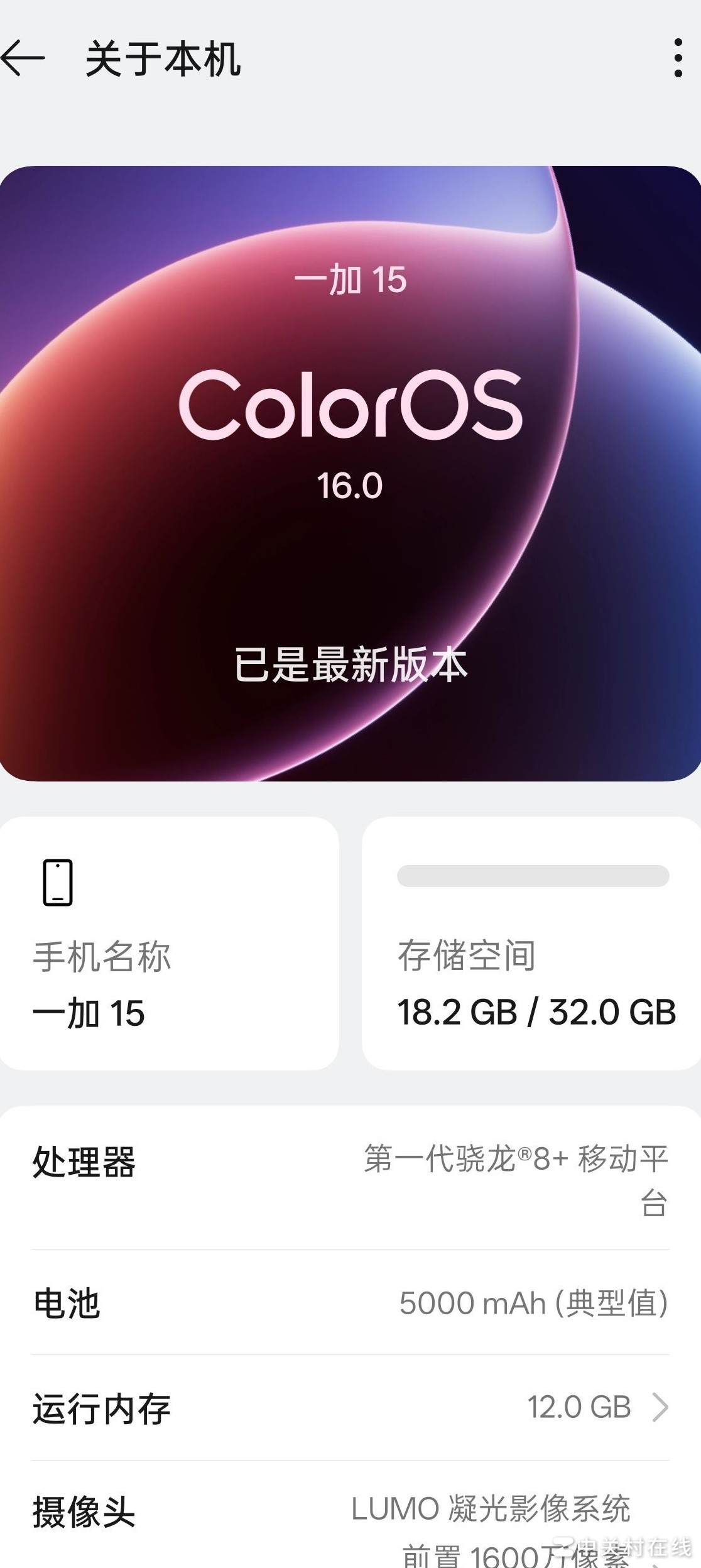701x1568 pixels.
Task: Open the 手机名称 card
Action: [x=168, y=943]
